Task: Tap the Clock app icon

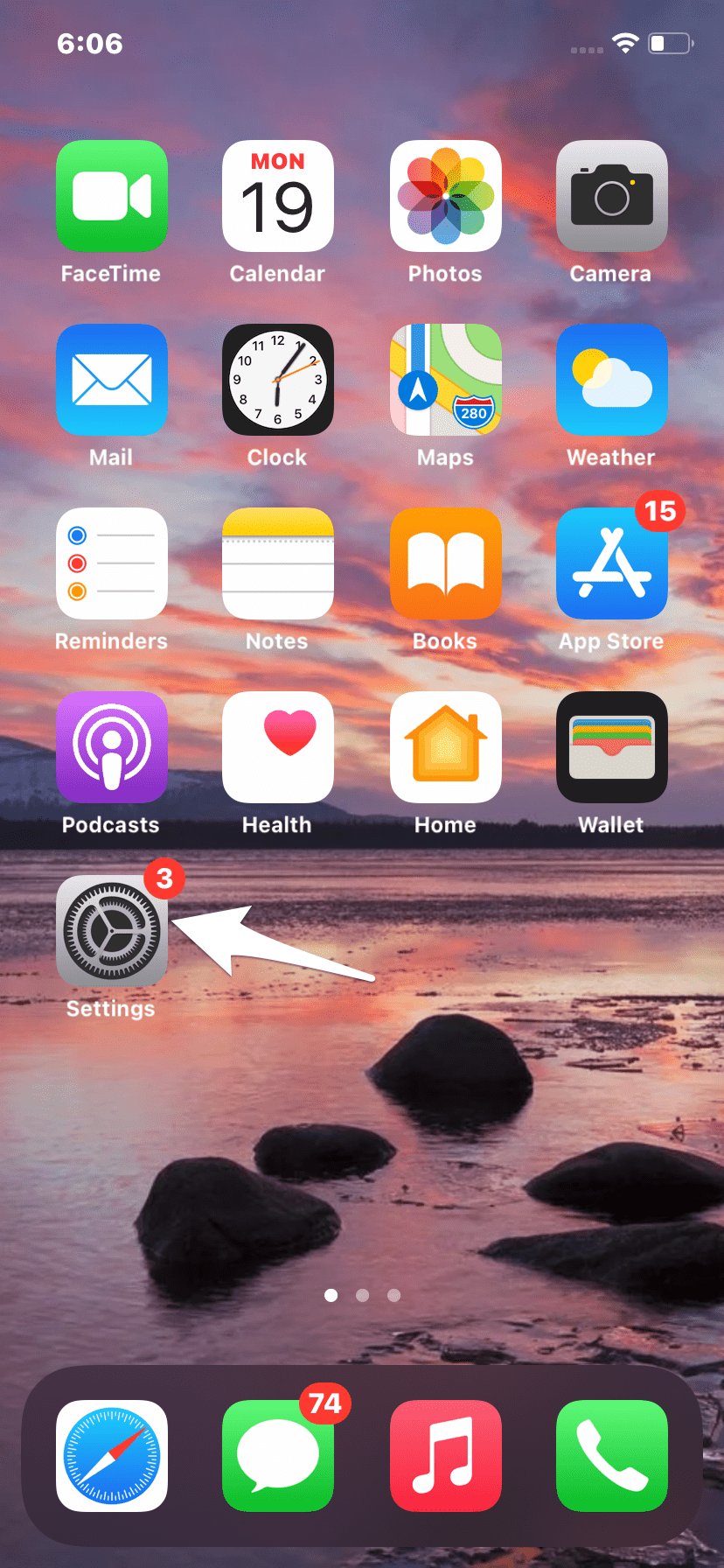Action: click(x=277, y=380)
